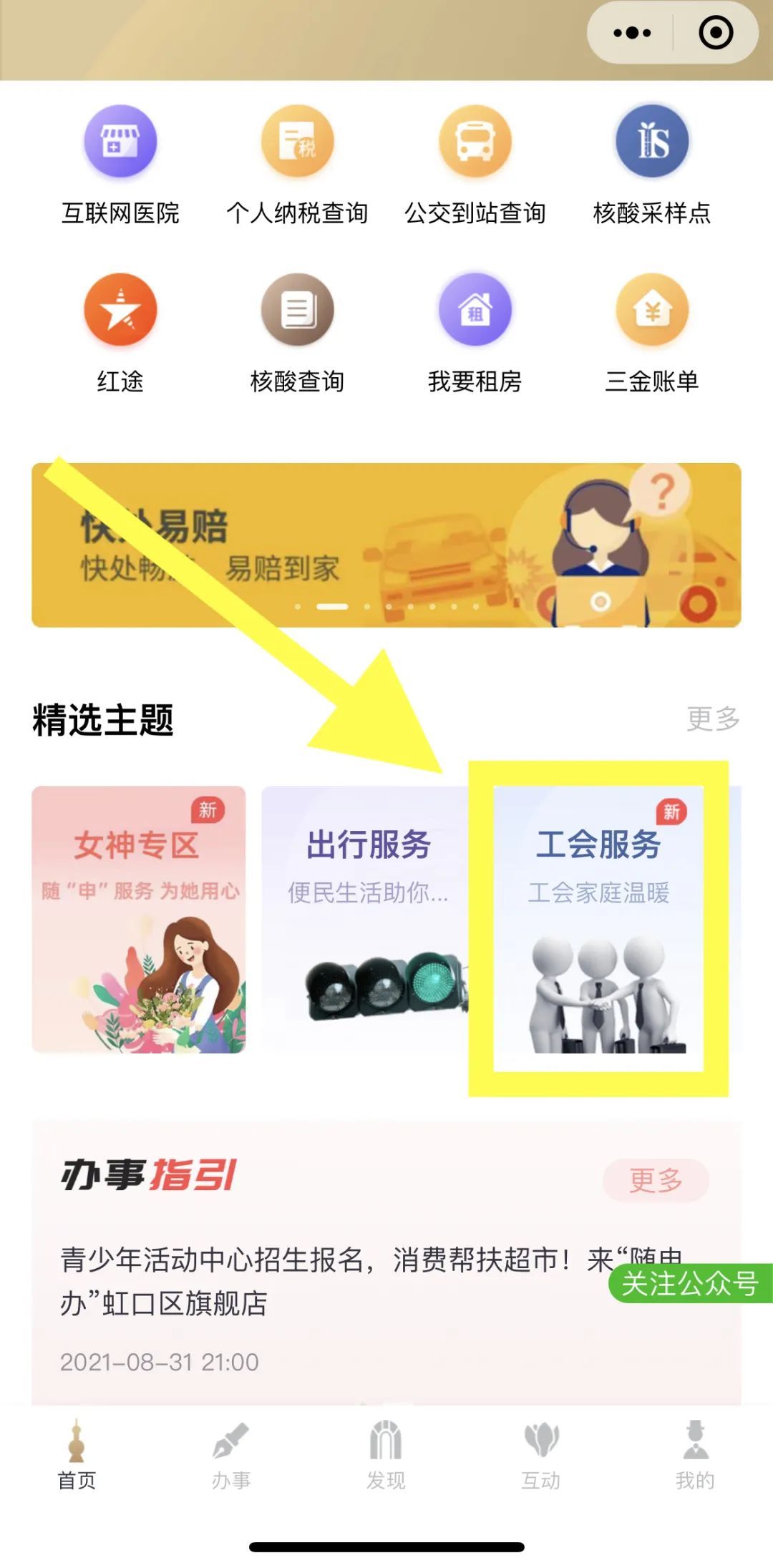
Task: Open 核酸采样点 service
Action: click(x=652, y=166)
